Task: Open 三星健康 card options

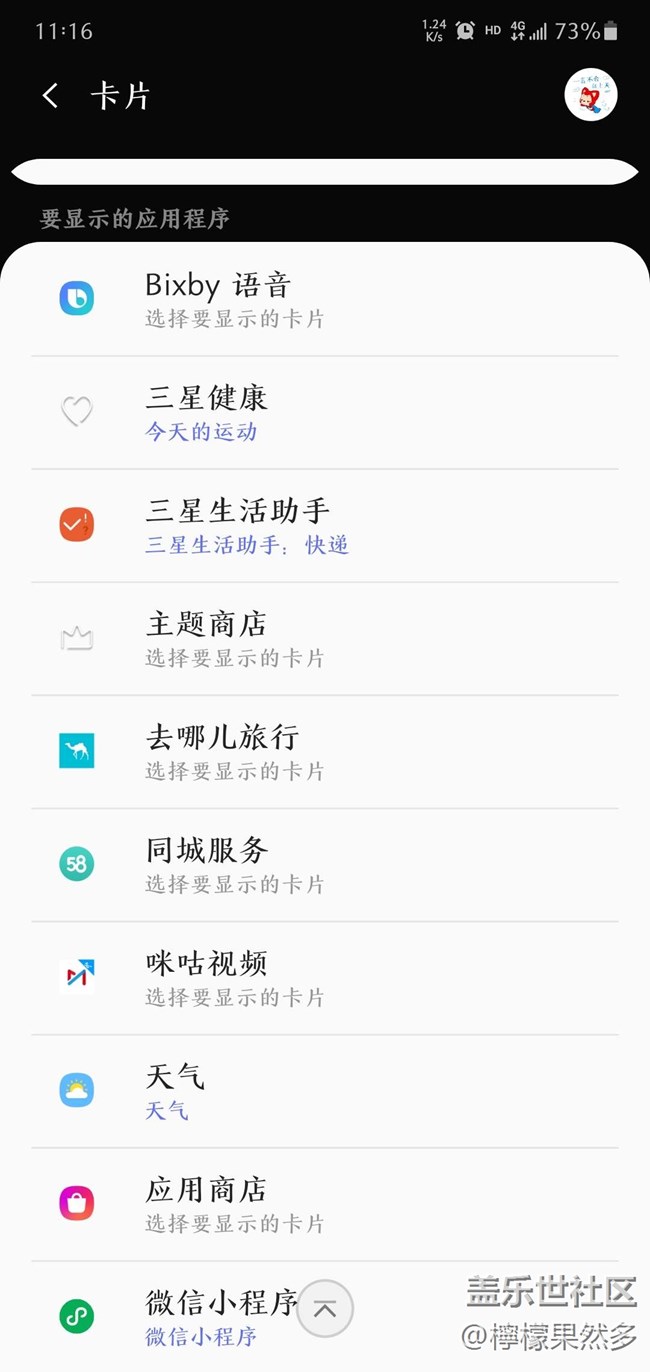Action: [x=324, y=413]
